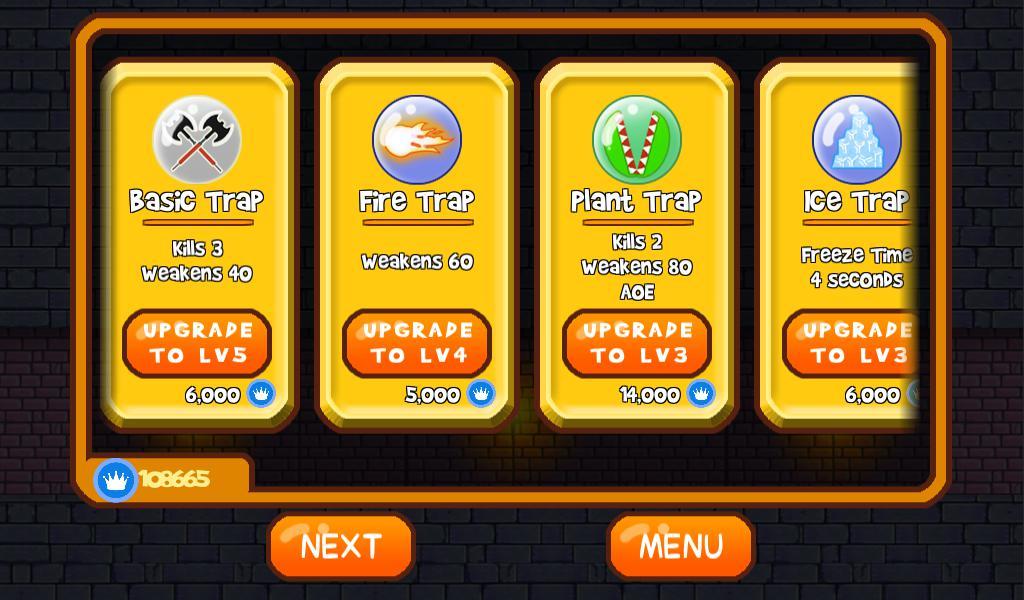The height and width of the screenshot is (600, 1024).
Task: Upgrade Fire Trap to LV4
Action: [417, 342]
